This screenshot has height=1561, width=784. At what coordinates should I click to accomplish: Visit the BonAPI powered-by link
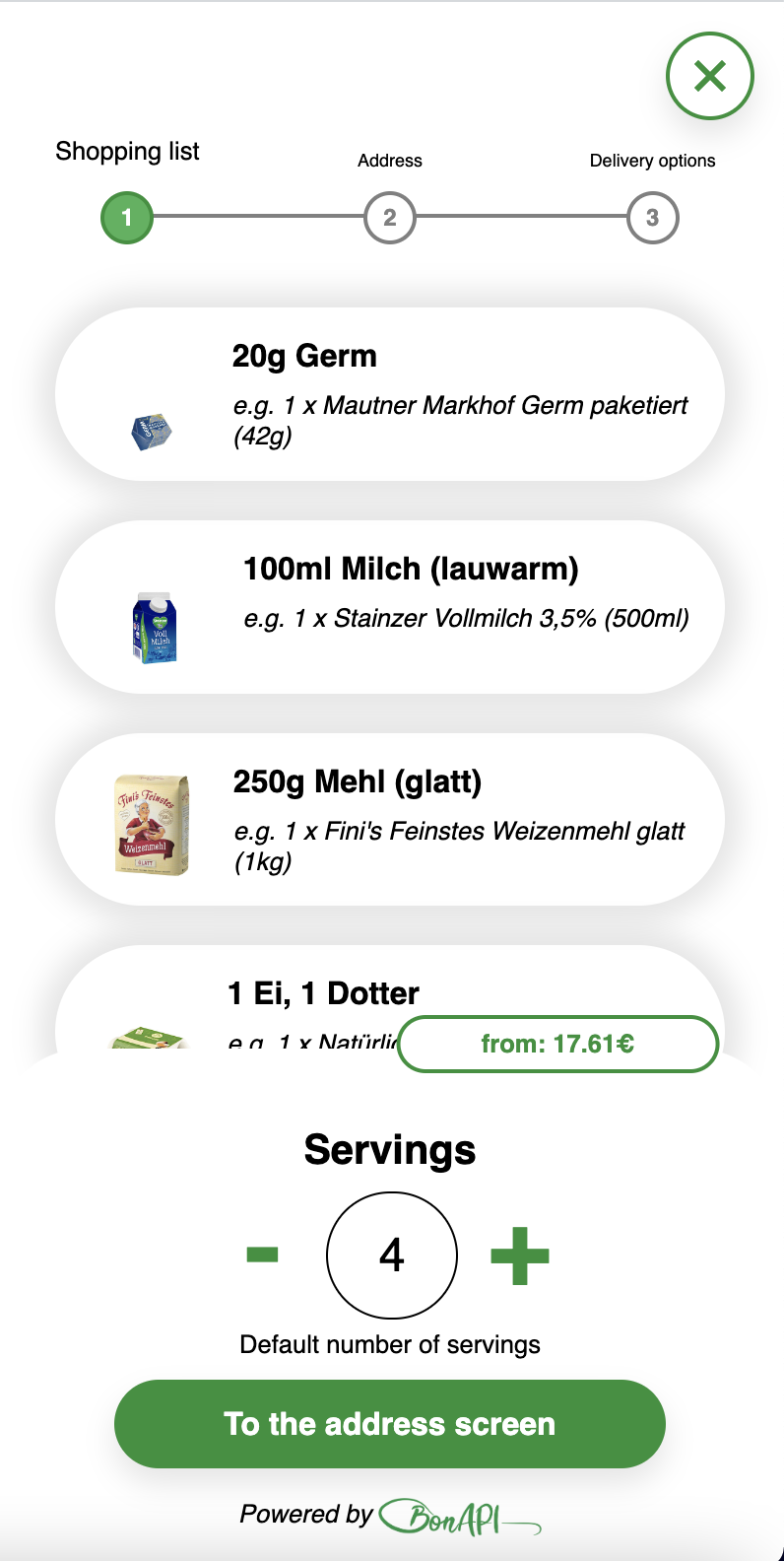[461, 1517]
